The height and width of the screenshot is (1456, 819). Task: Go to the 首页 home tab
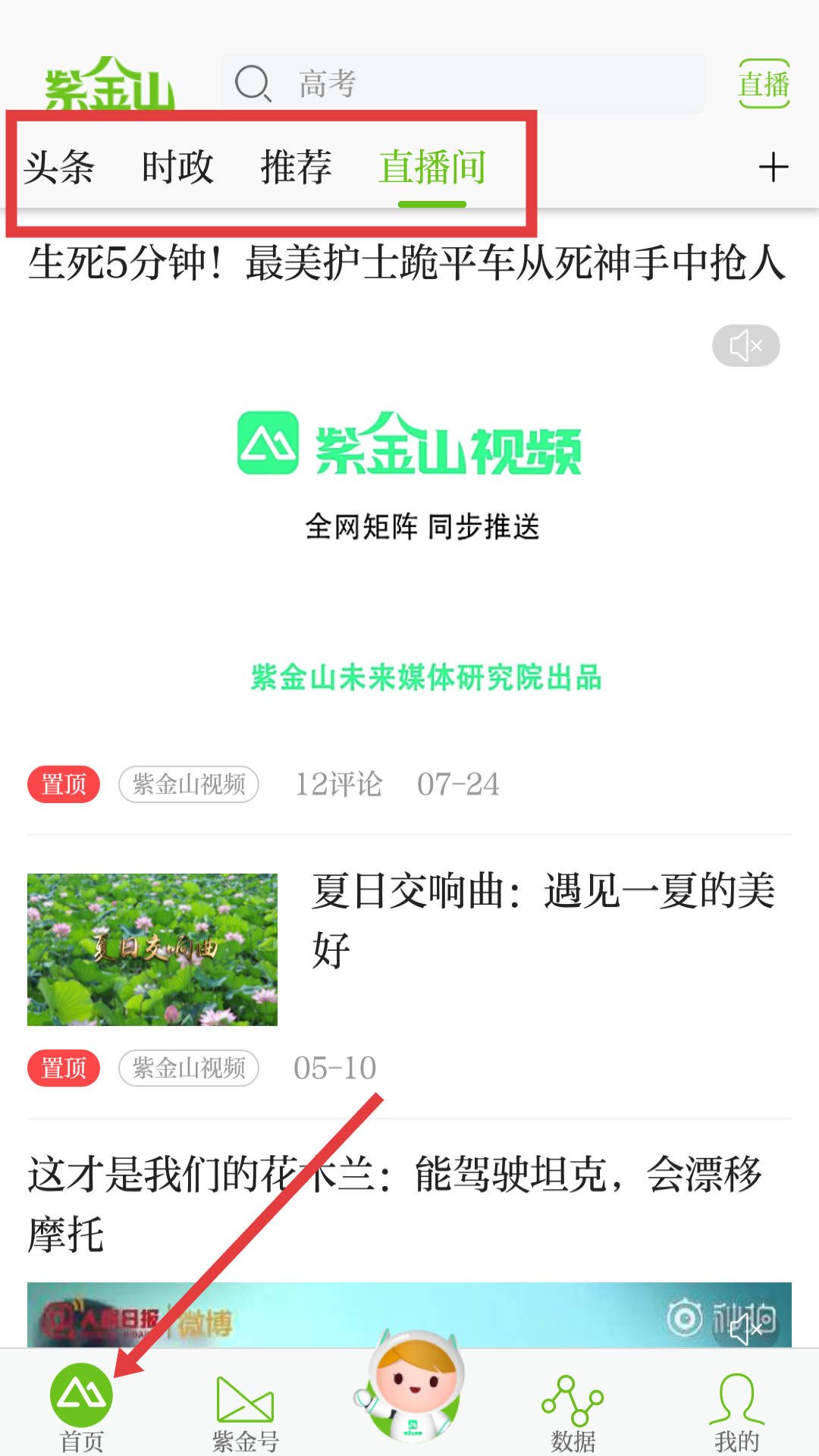(81, 1407)
